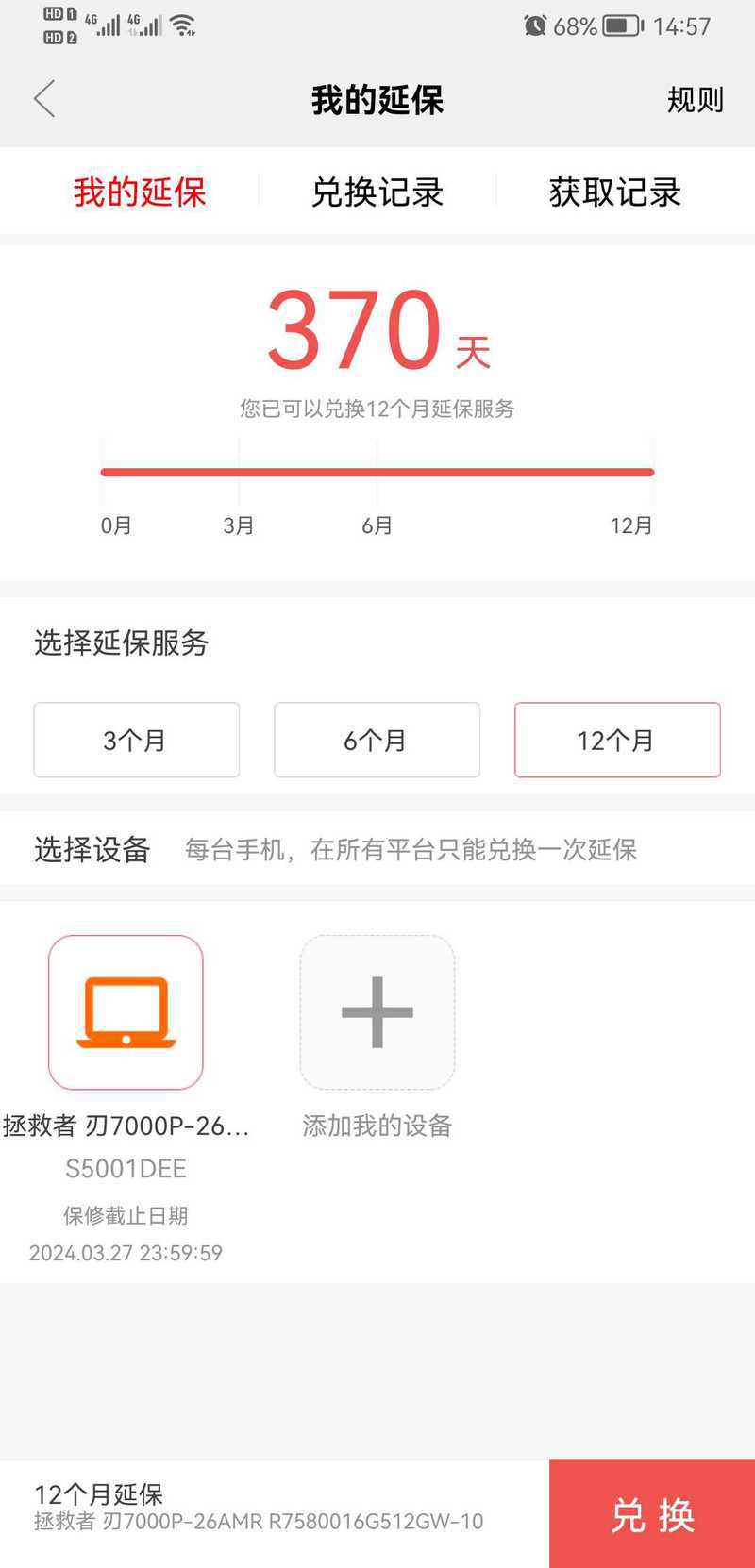Tap the red 兑换 redeem button
This screenshot has height=1568, width=755.
click(x=652, y=1514)
